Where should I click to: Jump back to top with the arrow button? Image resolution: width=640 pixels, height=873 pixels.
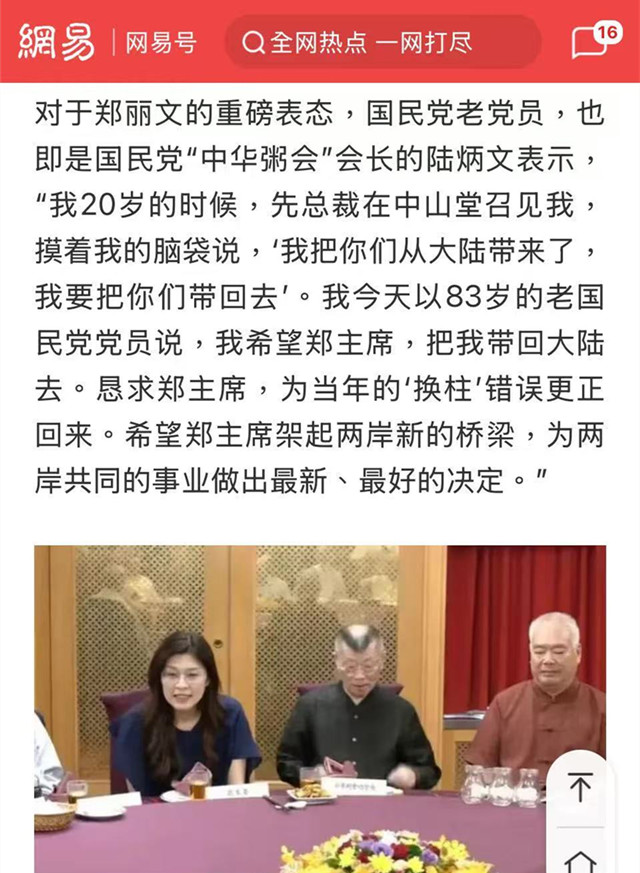point(580,788)
